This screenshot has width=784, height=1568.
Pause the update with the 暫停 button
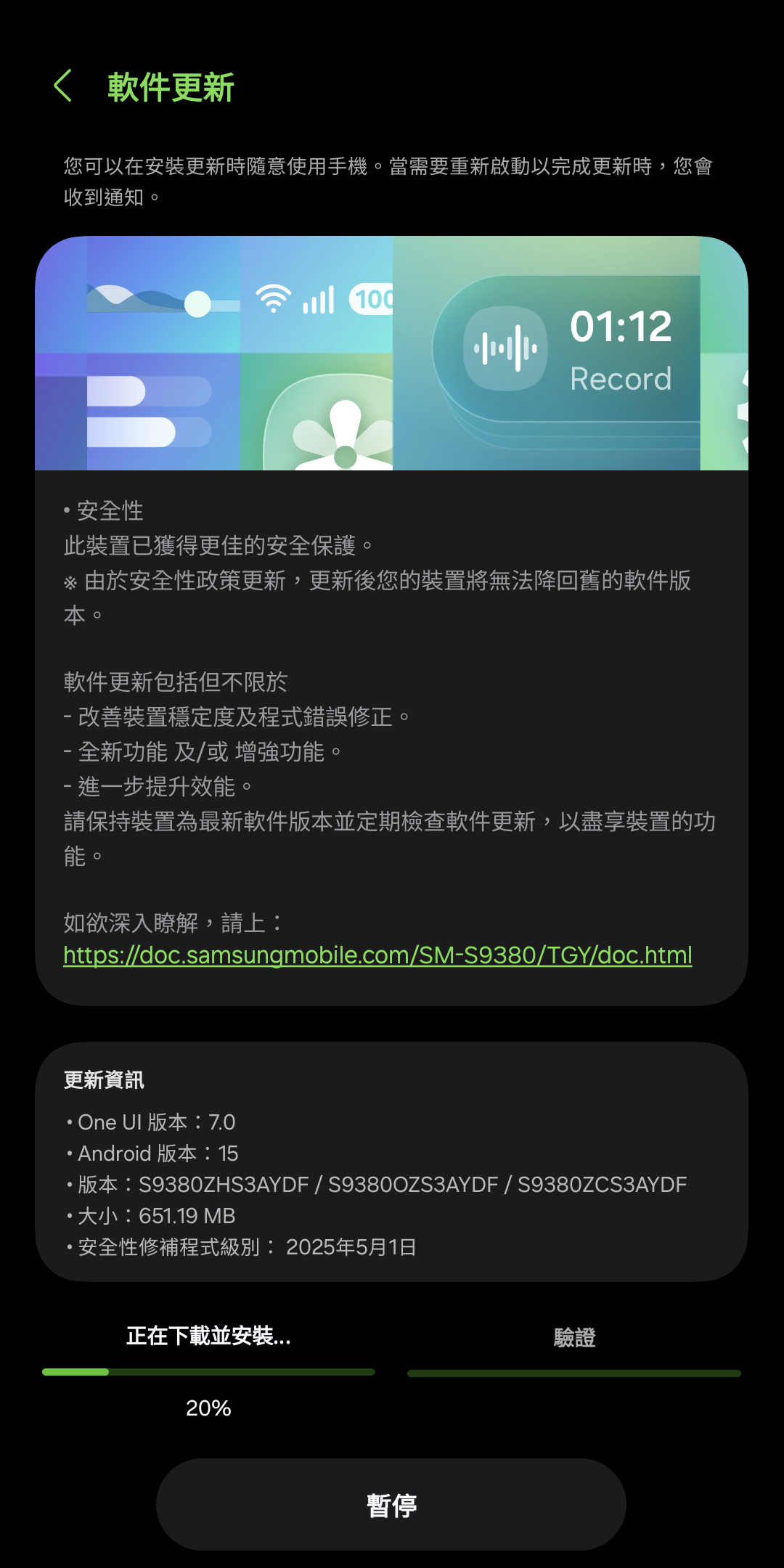click(x=391, y=1505)
